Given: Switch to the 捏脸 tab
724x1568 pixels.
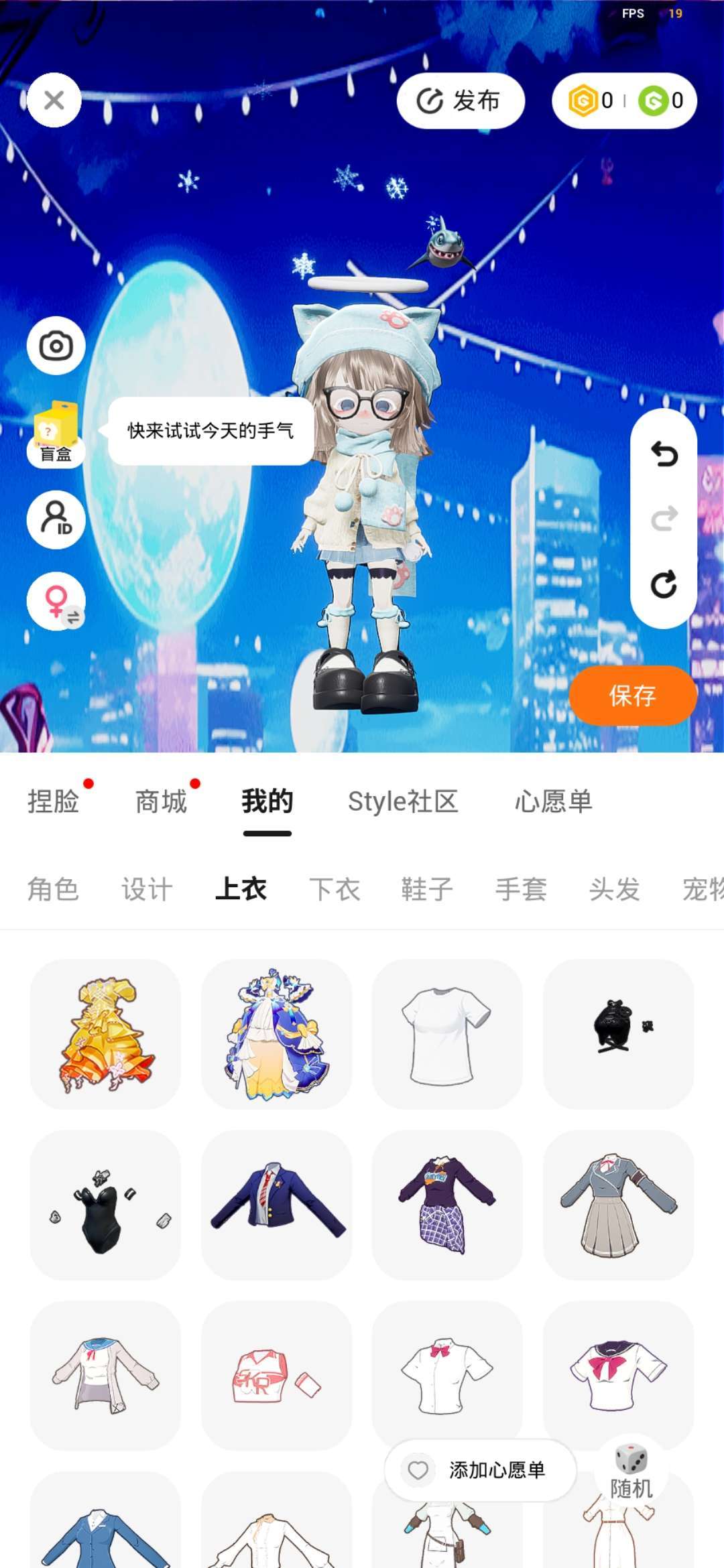Looking at the screenshot, I should pos(54,801).
